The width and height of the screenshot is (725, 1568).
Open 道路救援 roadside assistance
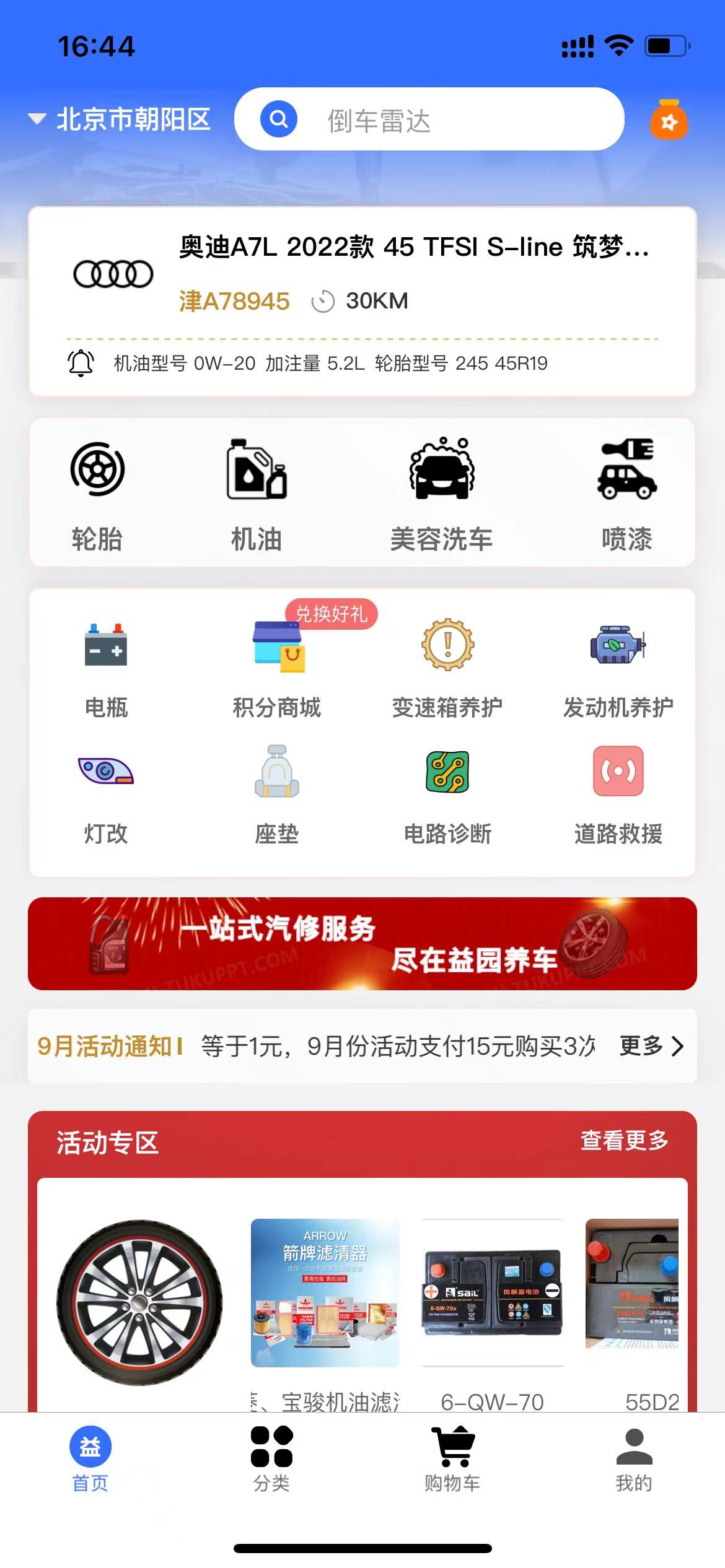click(618, 796)
